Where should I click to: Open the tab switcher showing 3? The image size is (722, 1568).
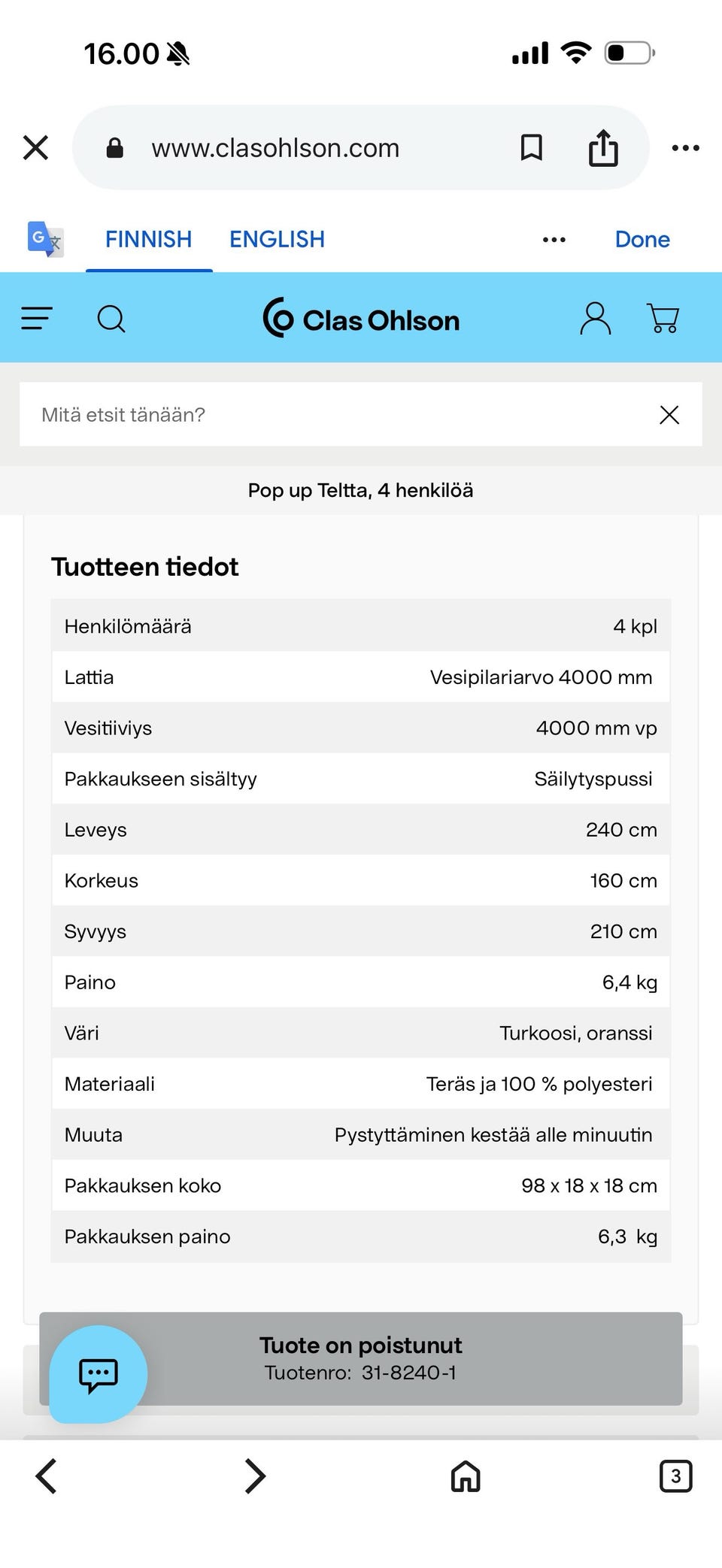pos(675,1476)
